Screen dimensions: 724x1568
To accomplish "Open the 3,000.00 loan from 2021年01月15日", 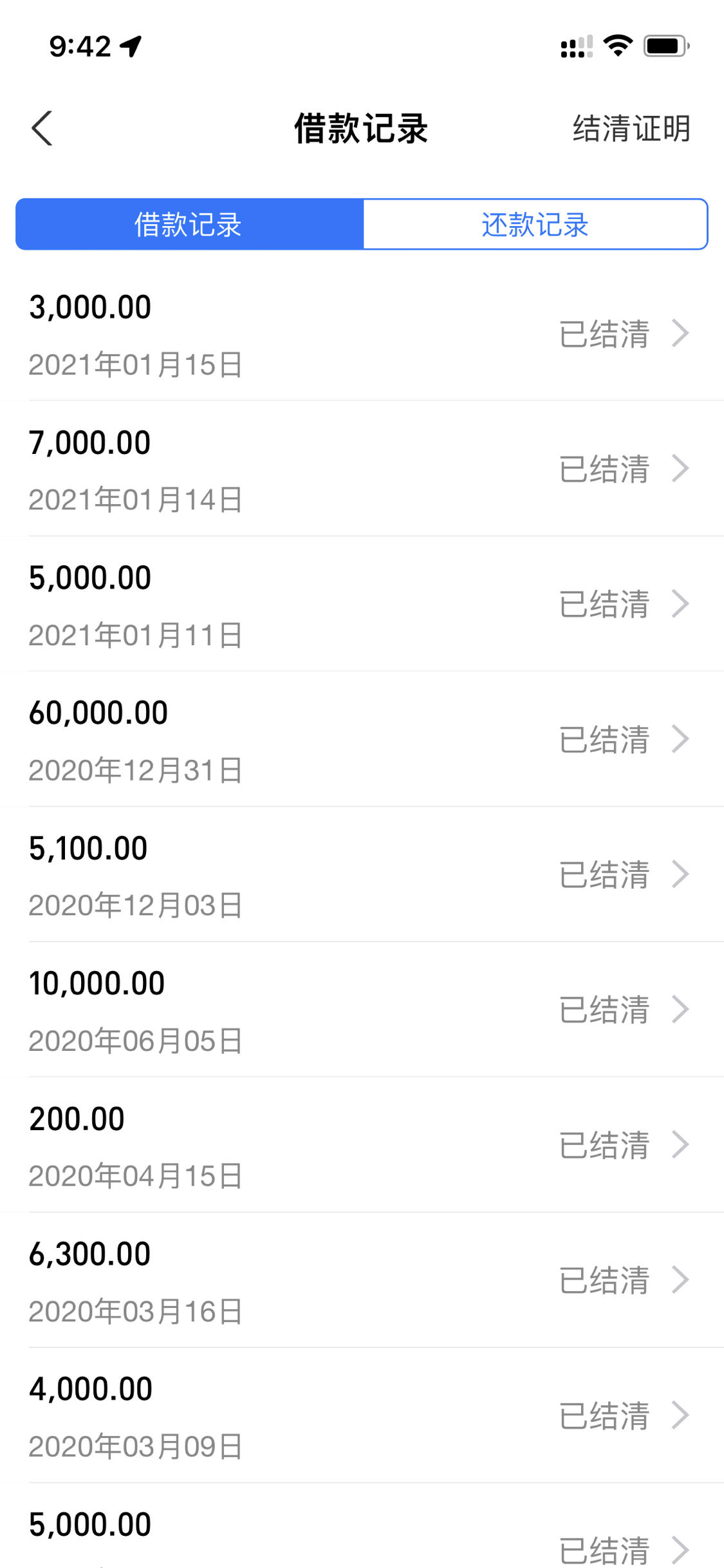I will [x=362, y=334].
